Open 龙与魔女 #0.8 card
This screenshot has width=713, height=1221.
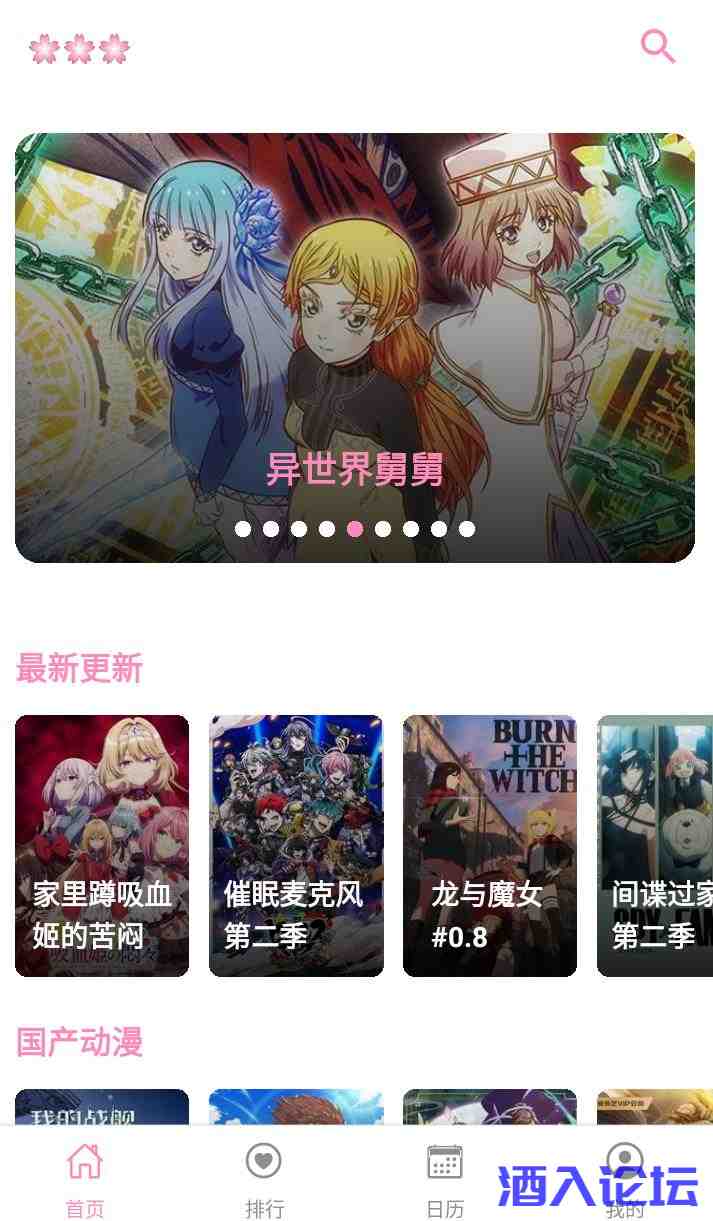coord(490,845)
